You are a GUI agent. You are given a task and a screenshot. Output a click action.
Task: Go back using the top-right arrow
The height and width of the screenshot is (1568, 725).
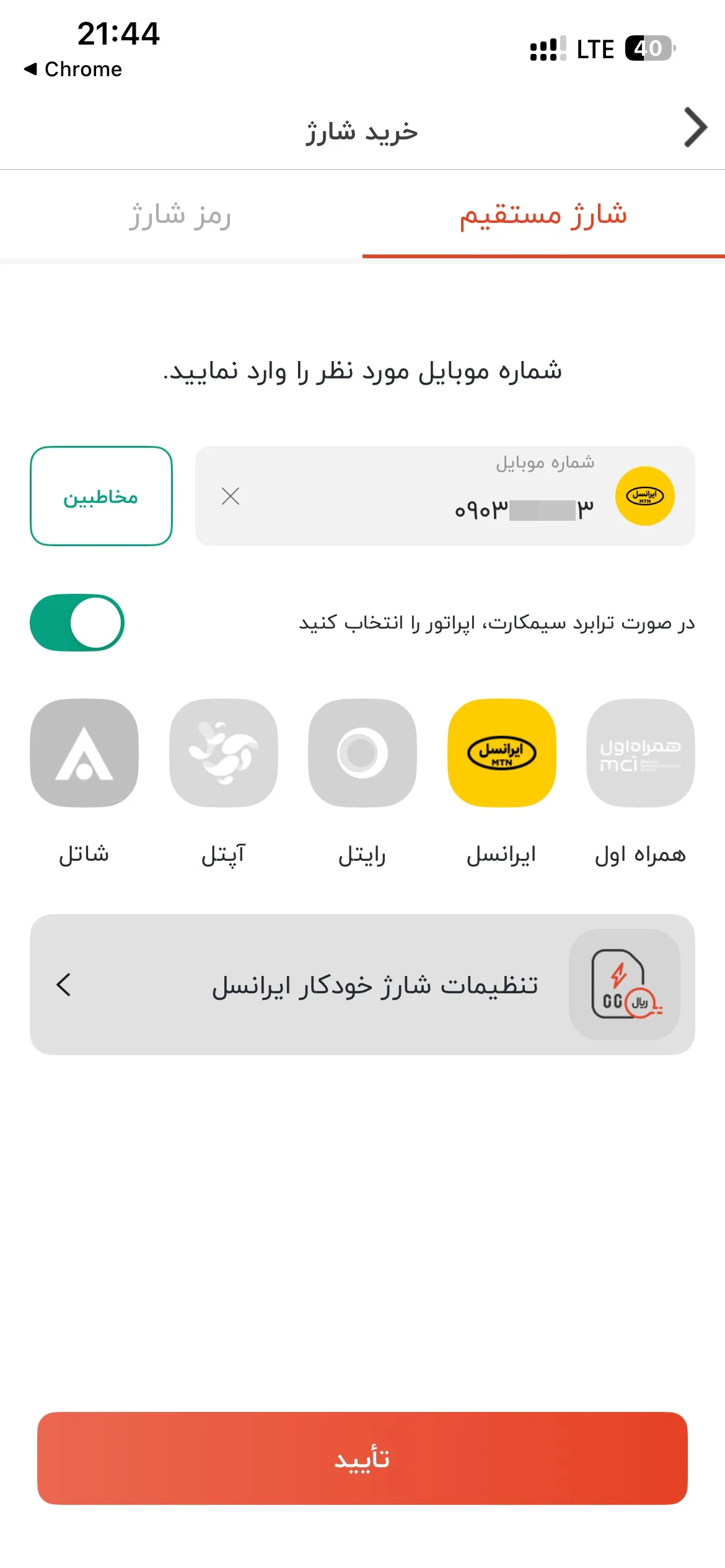695,128
